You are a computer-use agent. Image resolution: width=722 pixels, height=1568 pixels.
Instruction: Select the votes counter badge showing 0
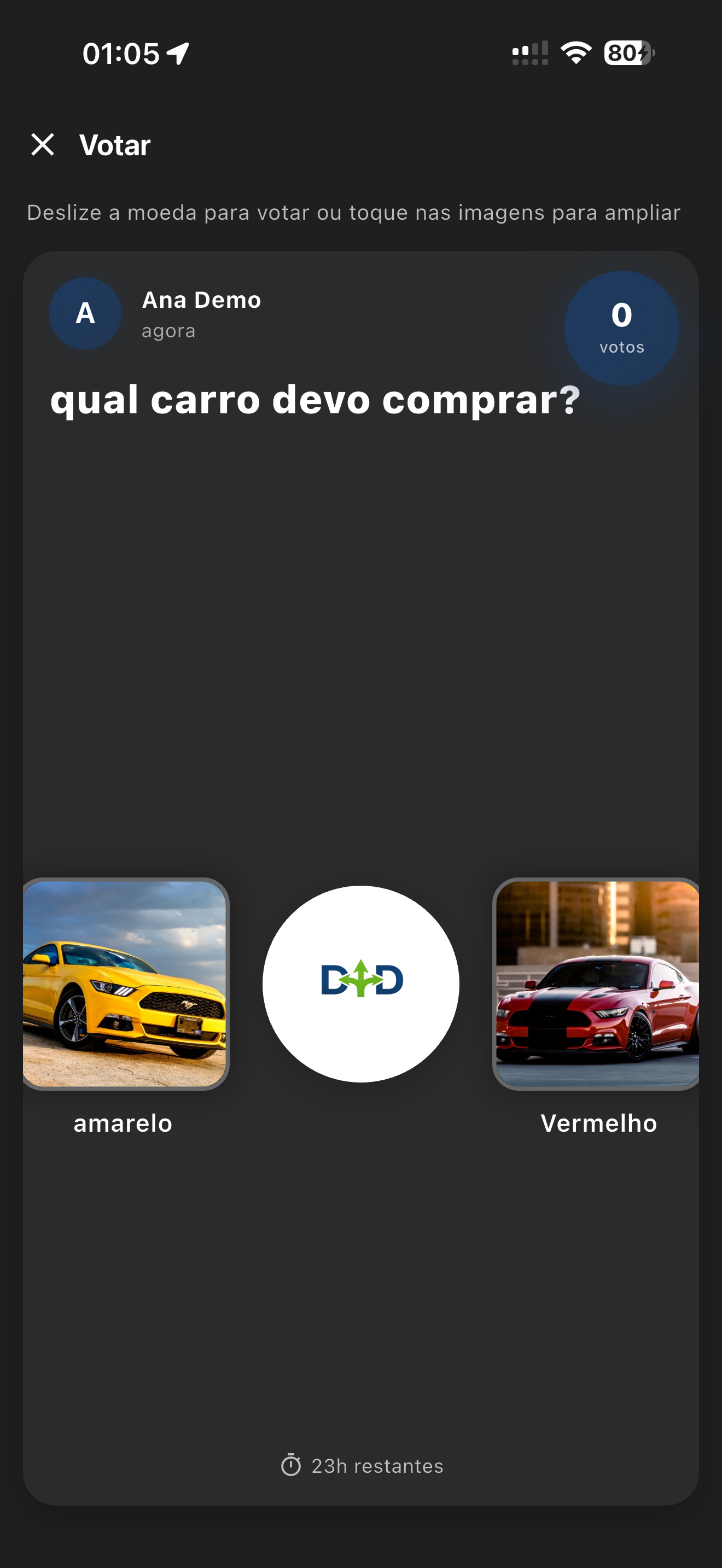coord(621,327)
